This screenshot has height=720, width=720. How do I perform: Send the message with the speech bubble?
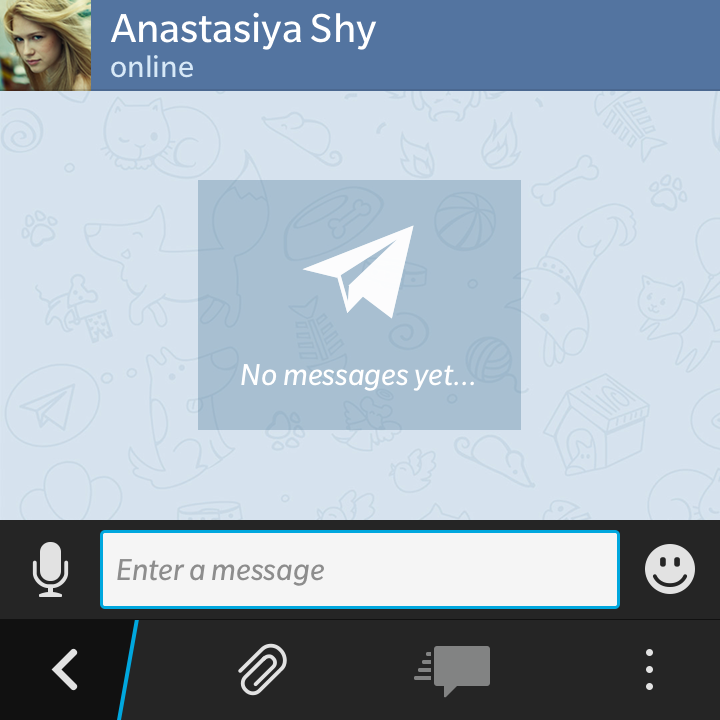point(455,669)
